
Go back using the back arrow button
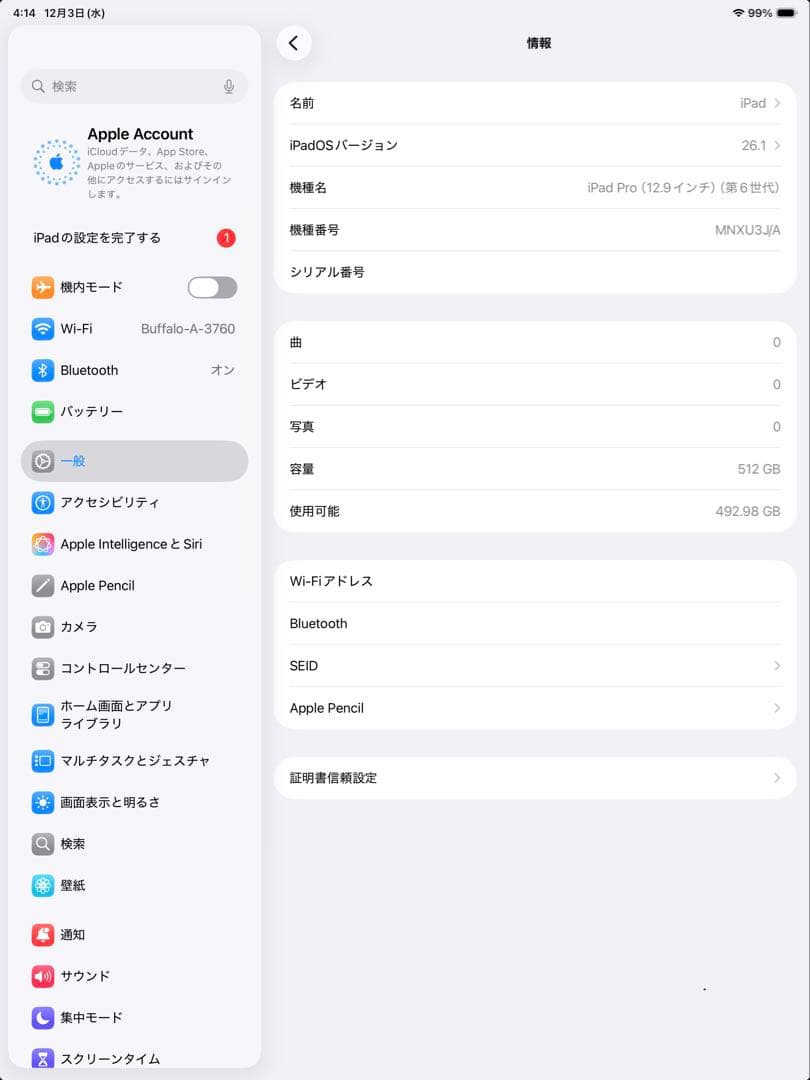pyautogui.click(x=294, y=43)
